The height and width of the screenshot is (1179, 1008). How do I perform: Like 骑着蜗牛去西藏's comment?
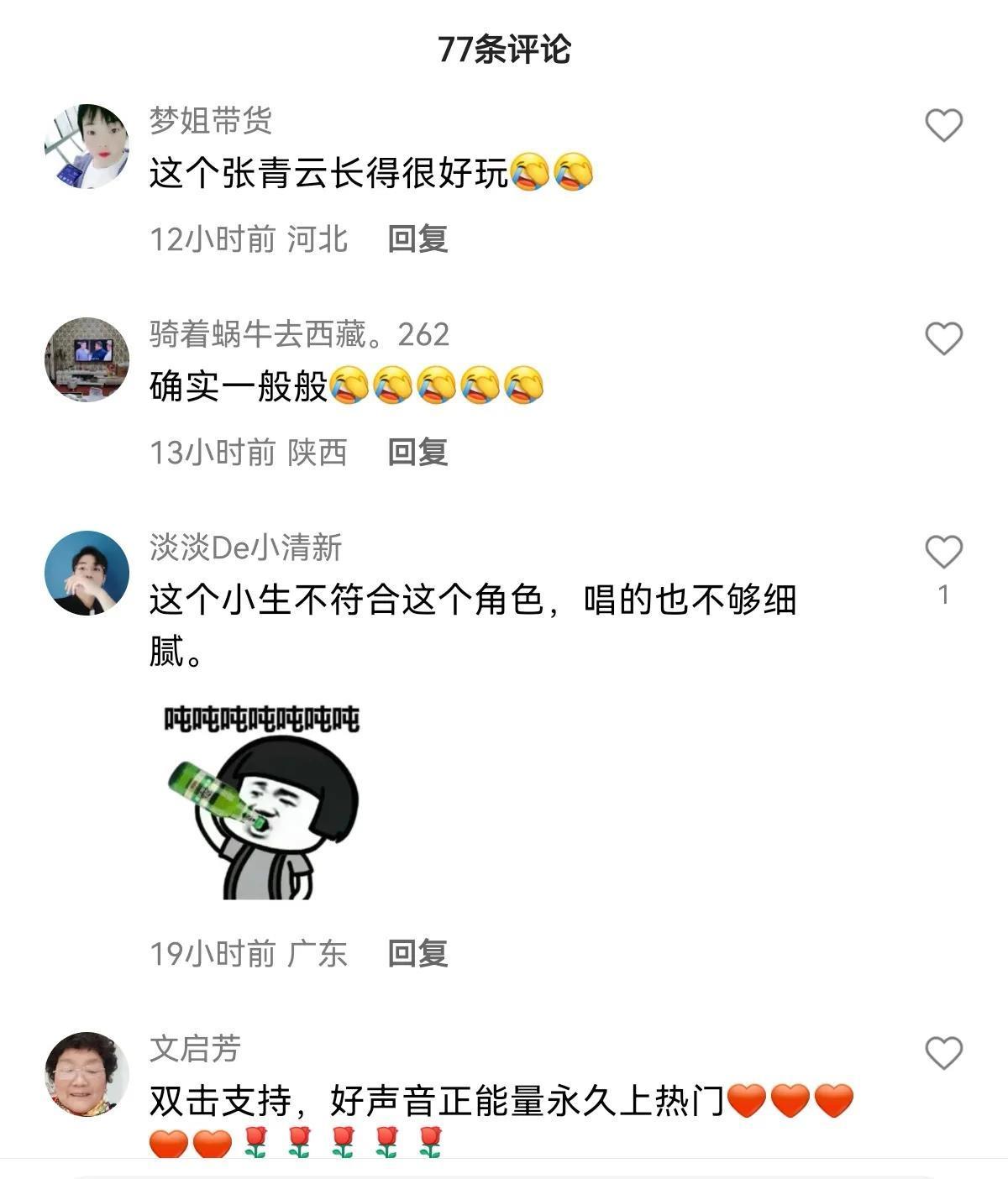943,339
